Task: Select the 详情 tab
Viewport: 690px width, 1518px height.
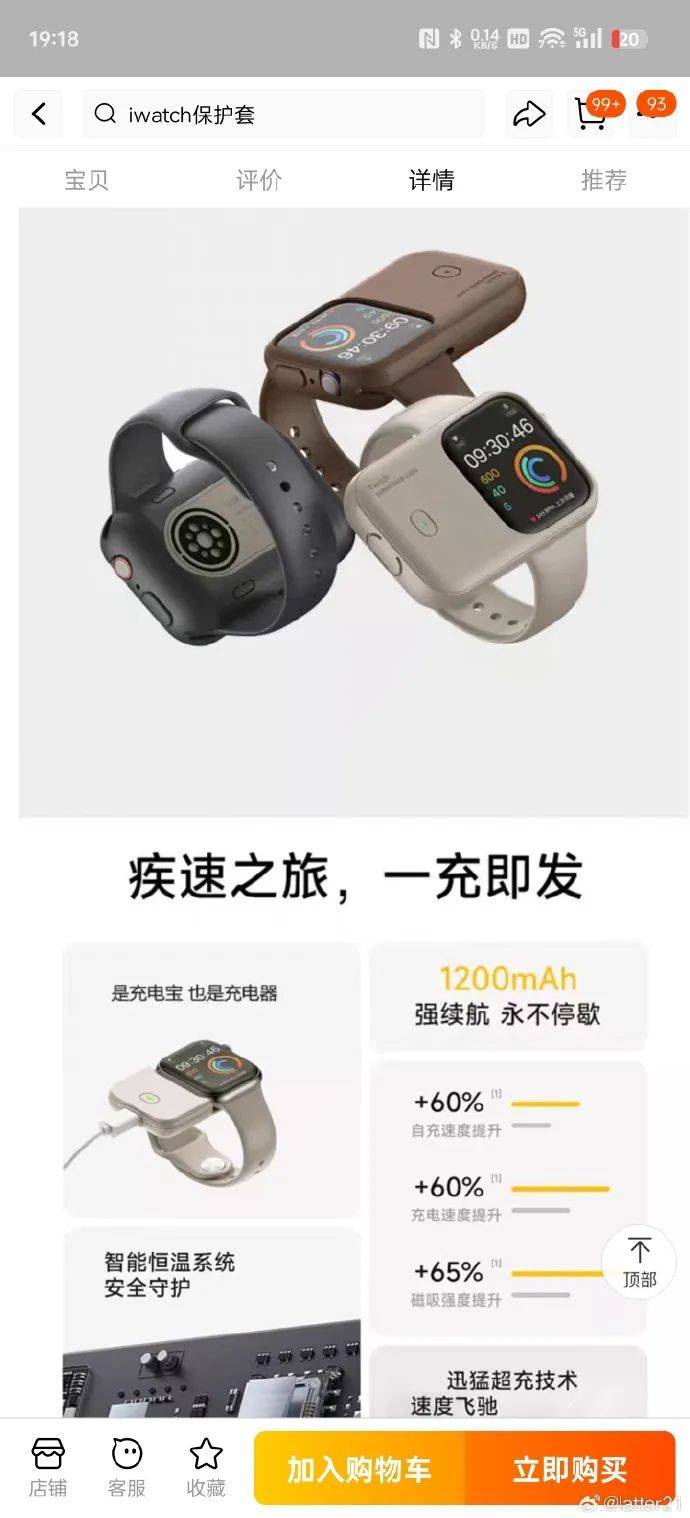Action: pyautogui.click(x=431, y=180)
